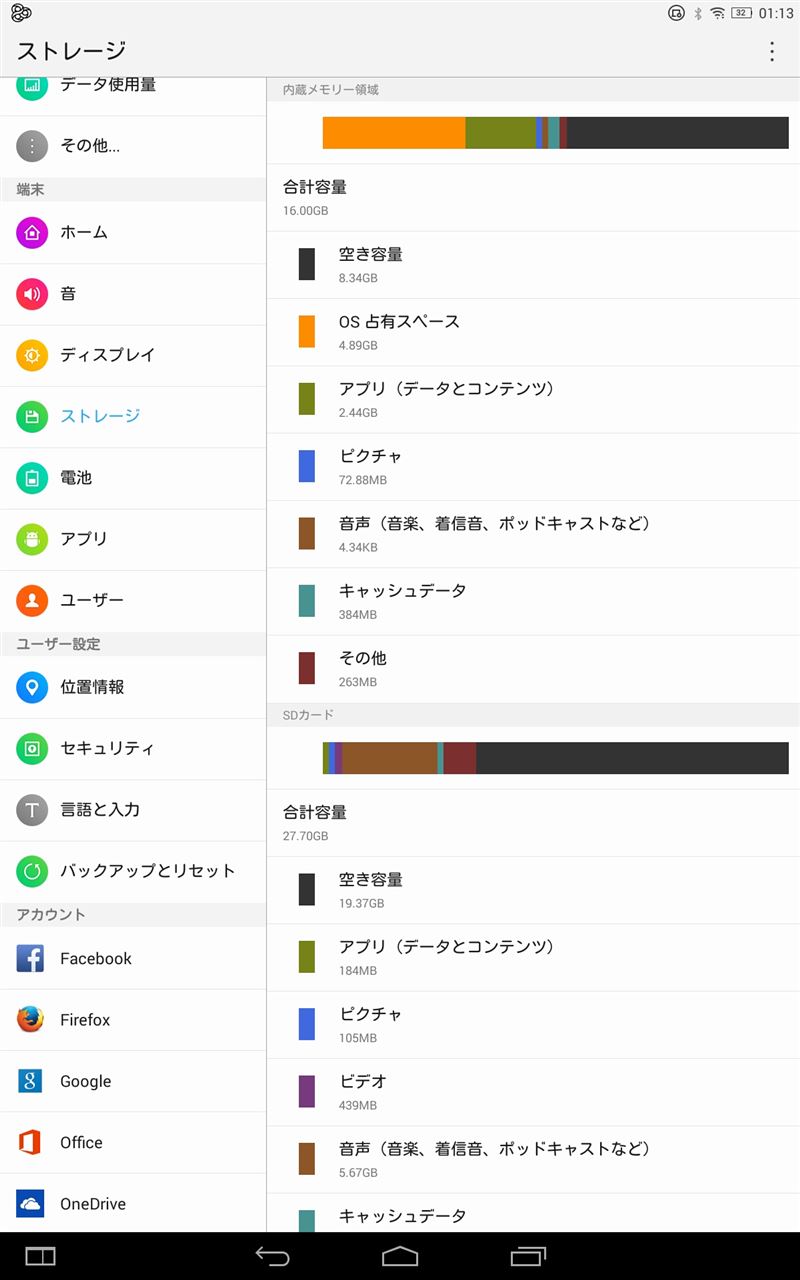Open 言語と入力 settings
800x1280 pixels.
pyautogui.click(x=133, y=810)
